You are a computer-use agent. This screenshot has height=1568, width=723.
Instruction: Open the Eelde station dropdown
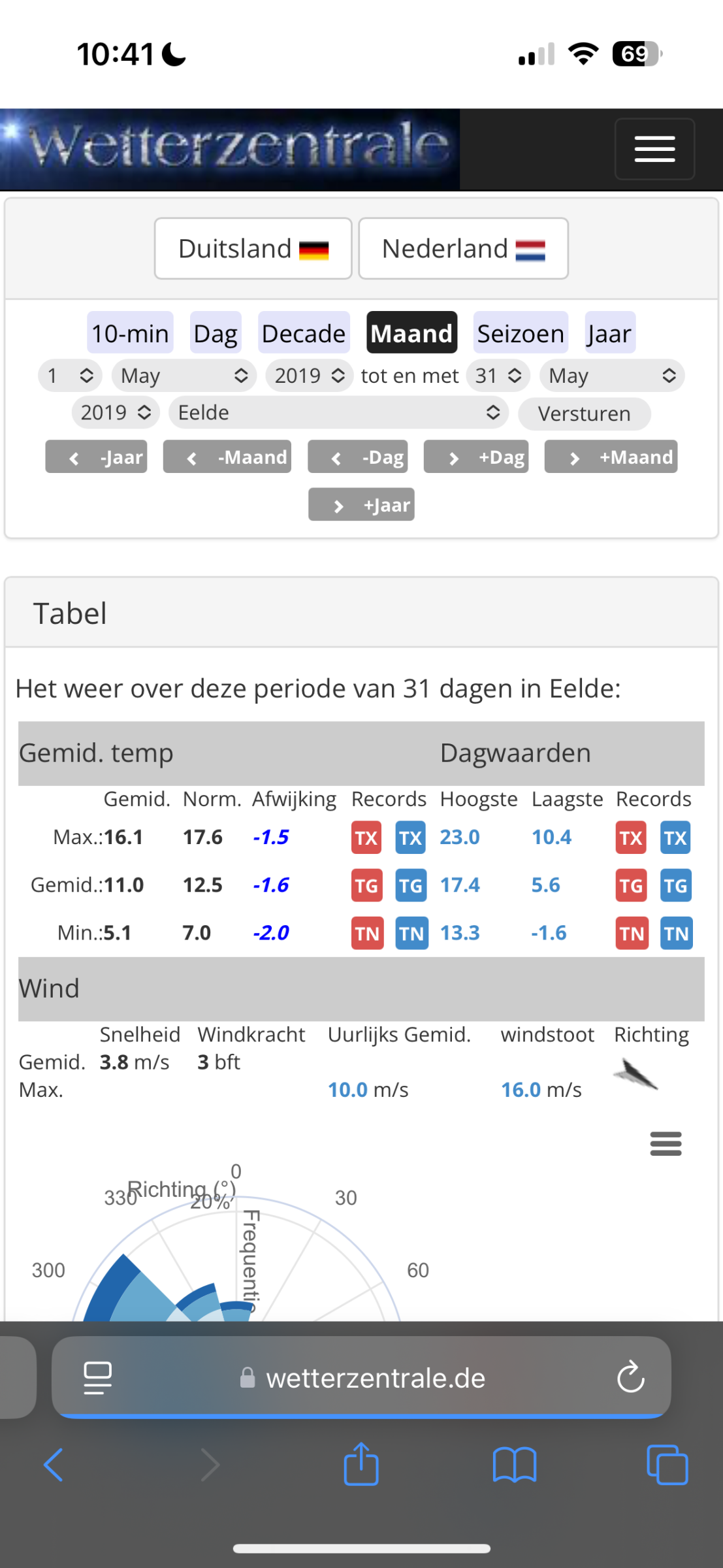pyautogui.click(x=338, y=413)
